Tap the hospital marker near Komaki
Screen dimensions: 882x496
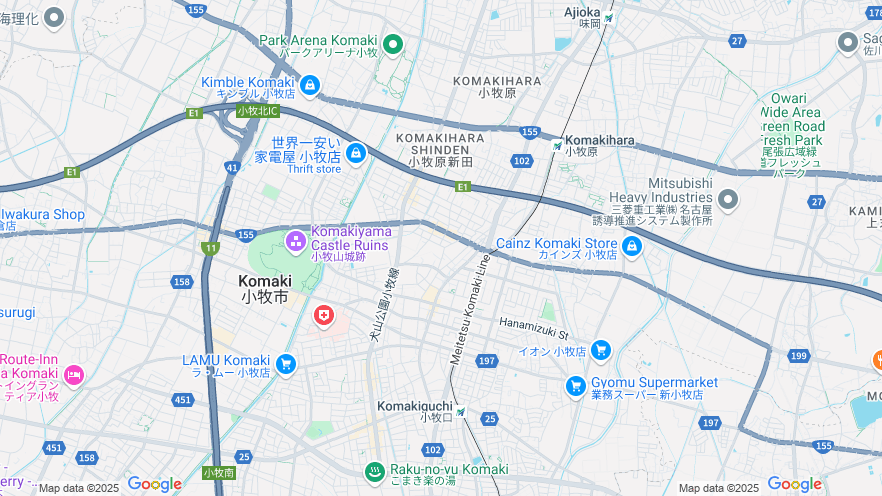click(324, 316)
